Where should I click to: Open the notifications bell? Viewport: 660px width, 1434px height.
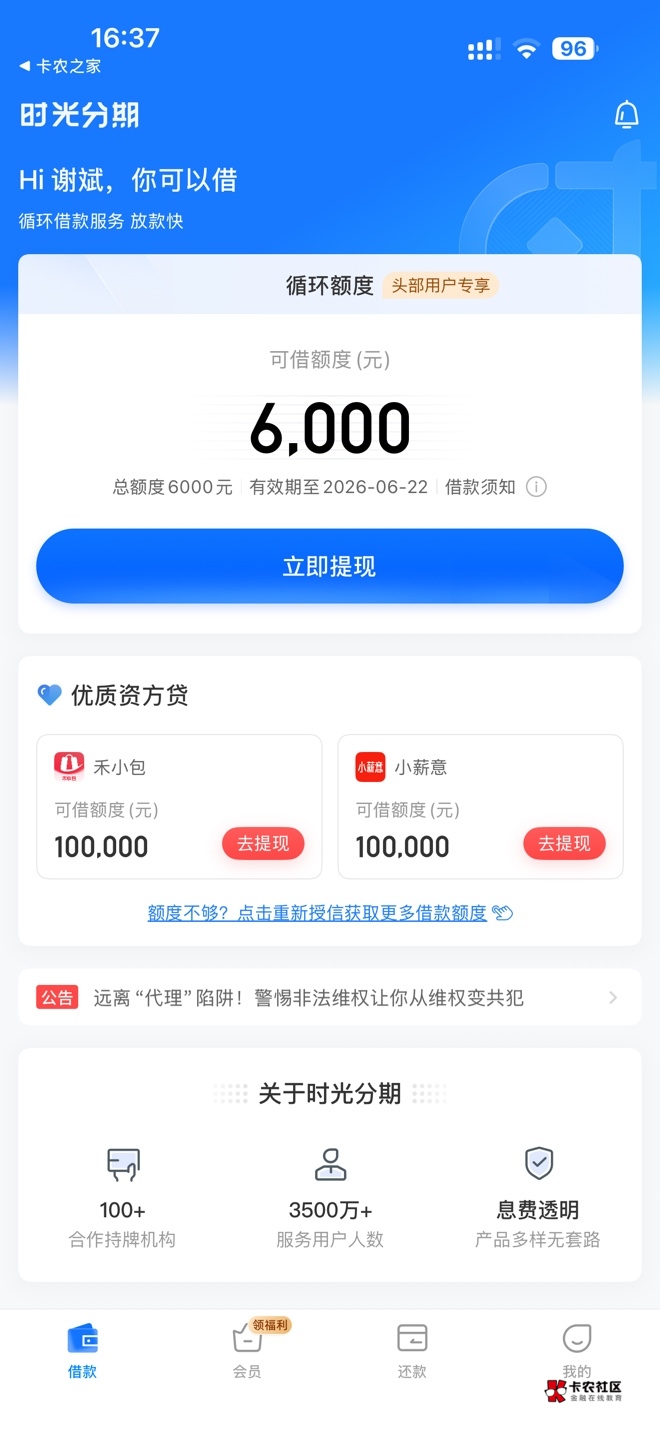626,115
